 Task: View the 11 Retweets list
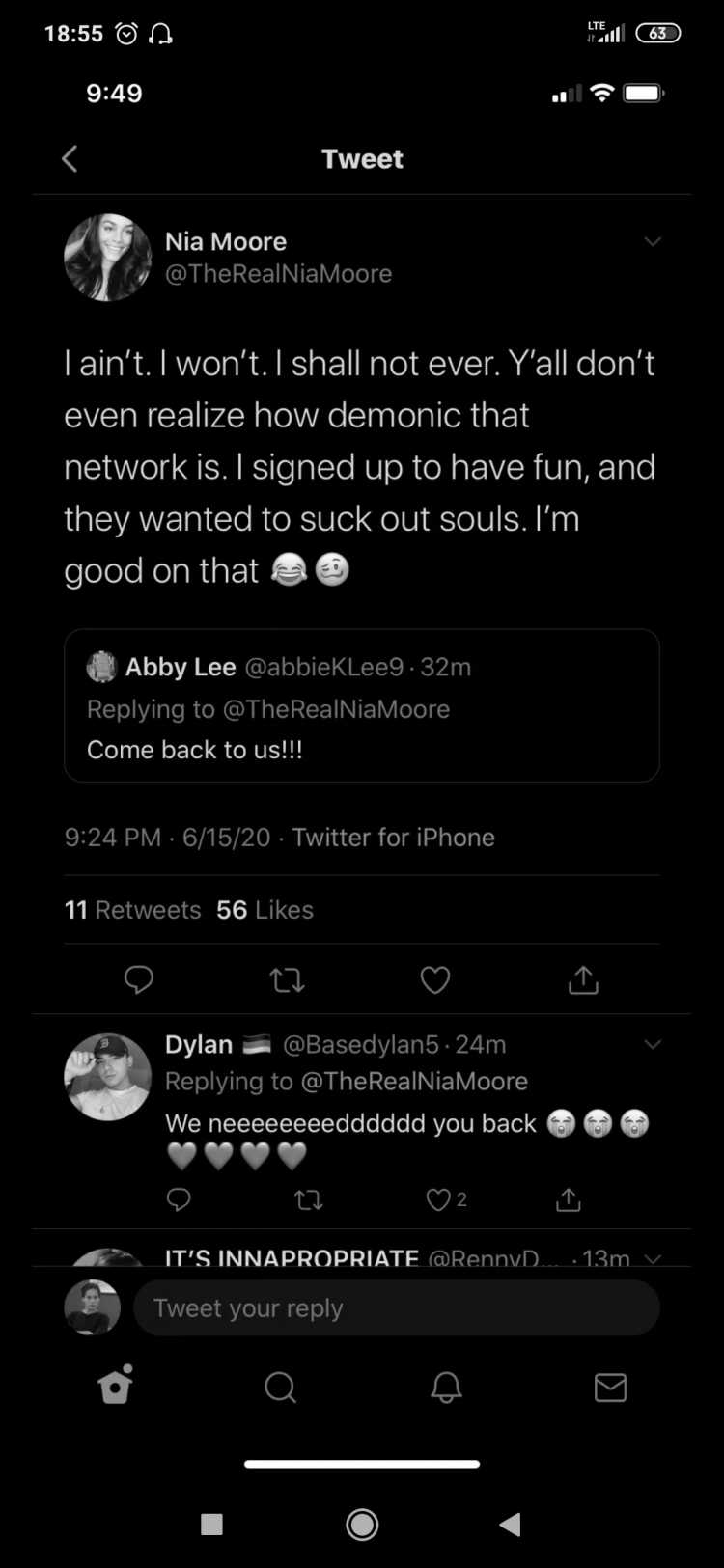coord(132,910)
